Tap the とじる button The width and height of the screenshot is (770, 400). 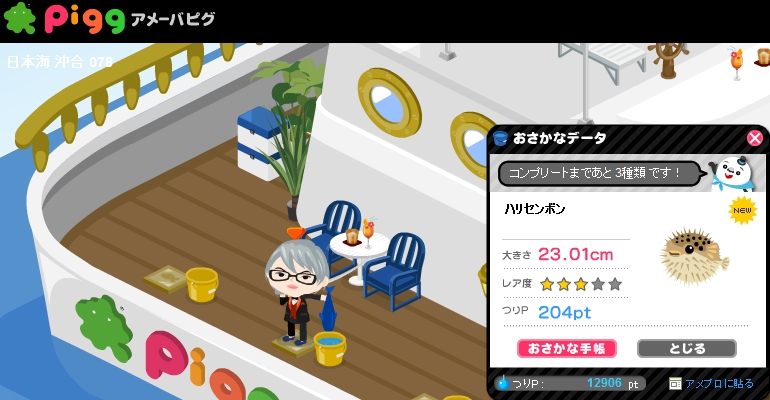[x=686, y=348]
